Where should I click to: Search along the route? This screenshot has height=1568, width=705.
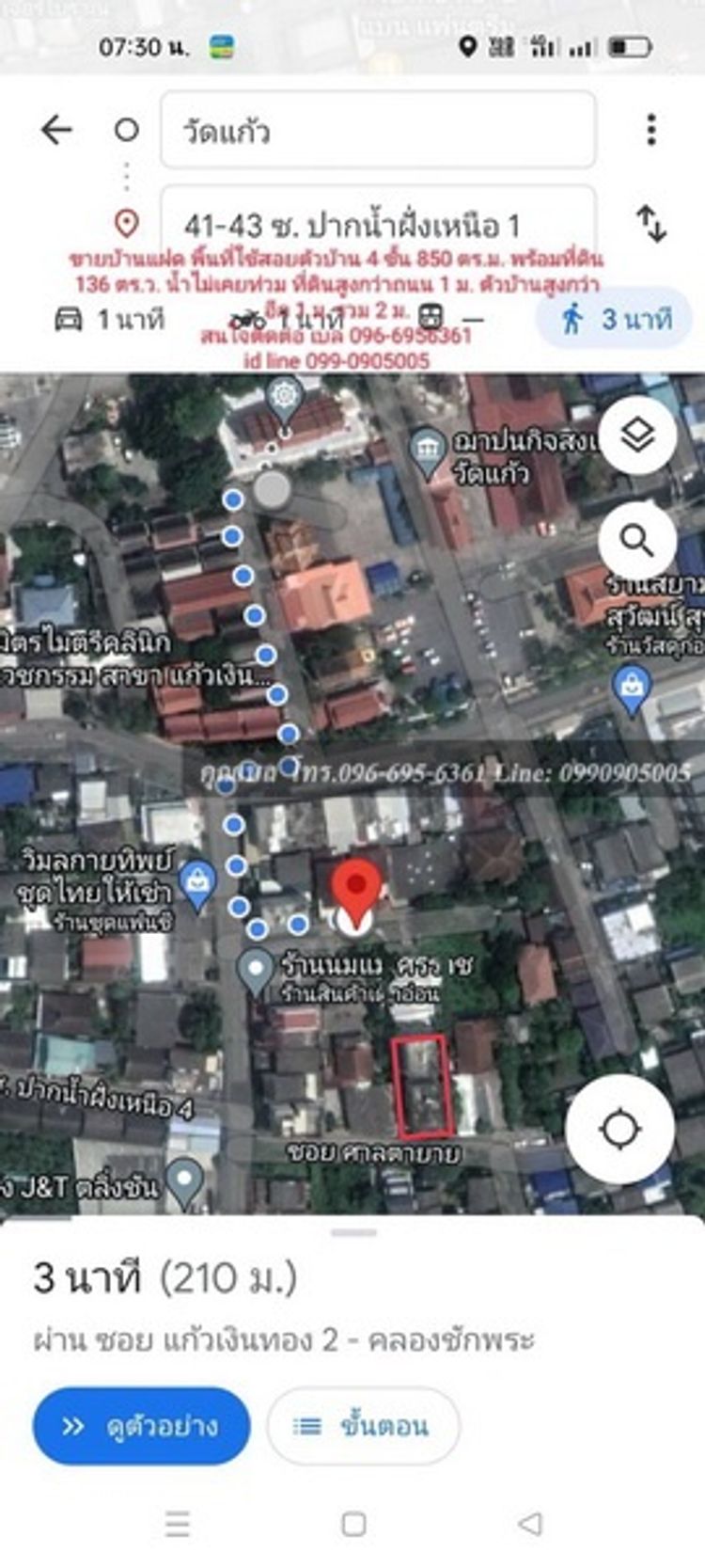638,540
